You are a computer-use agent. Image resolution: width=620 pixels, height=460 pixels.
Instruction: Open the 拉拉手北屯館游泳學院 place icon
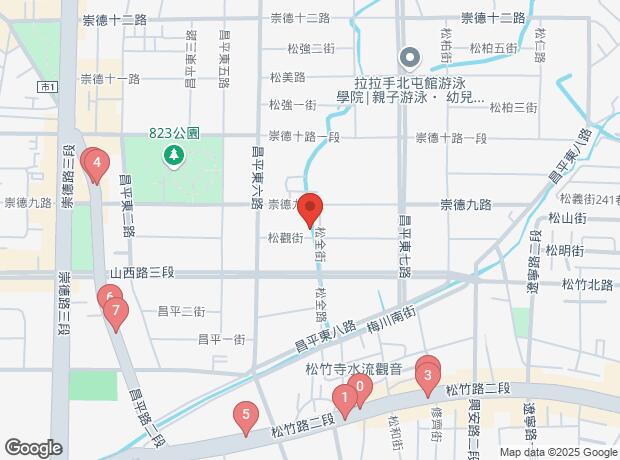(x=408, y=57)
